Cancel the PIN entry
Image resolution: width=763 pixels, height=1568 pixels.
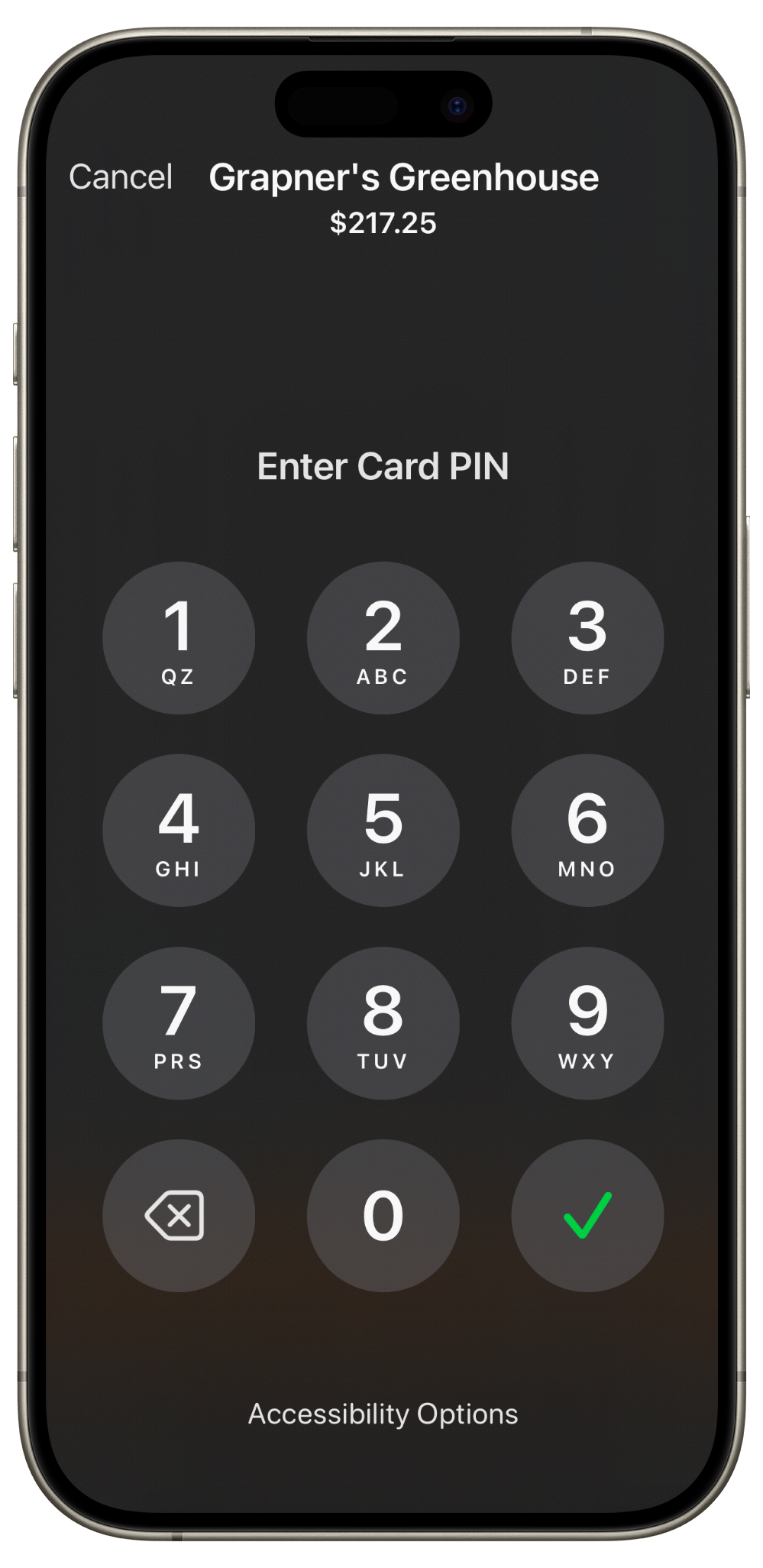121,177
